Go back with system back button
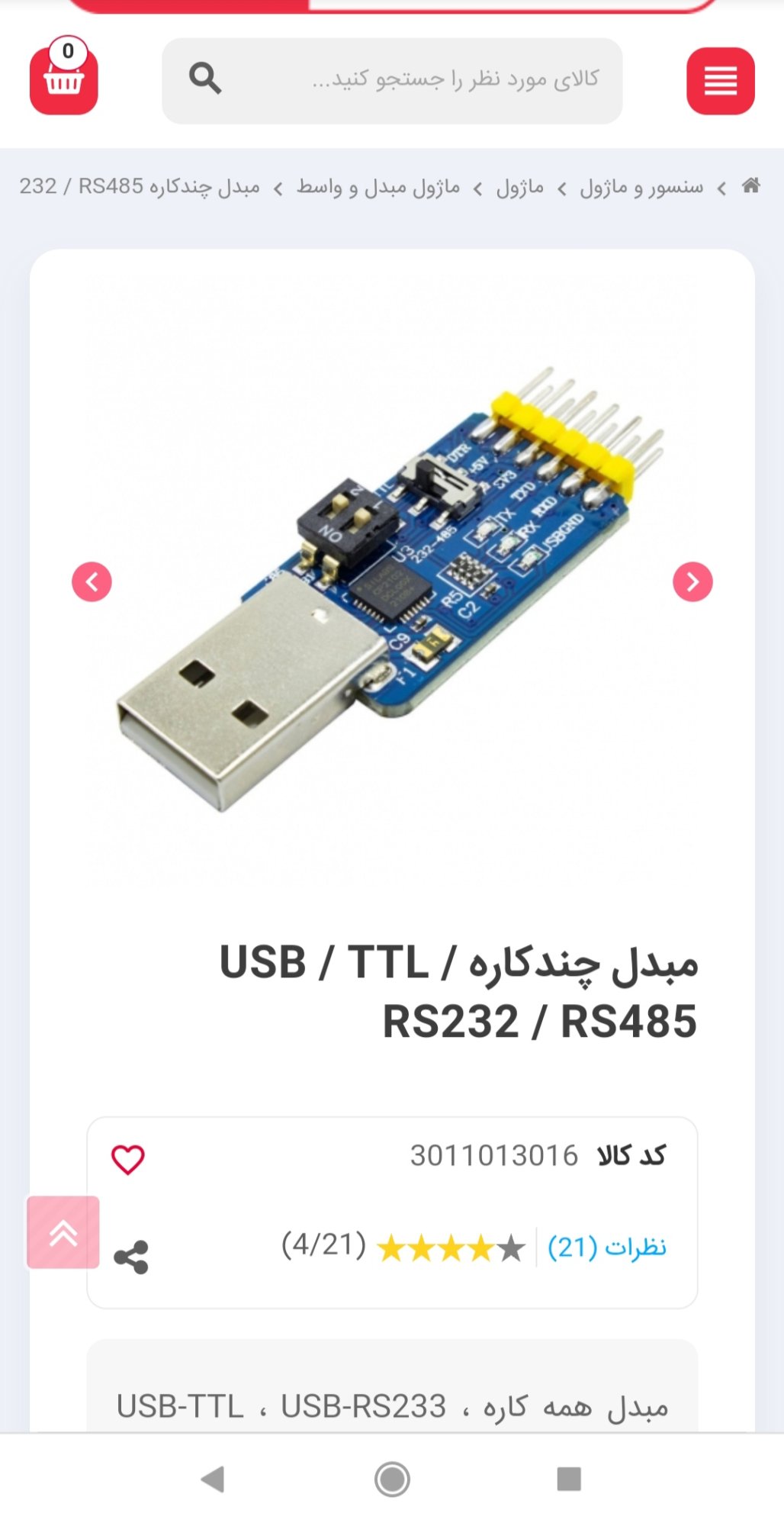Viewport: 784px width, 1526px height. coord(213,1479)
